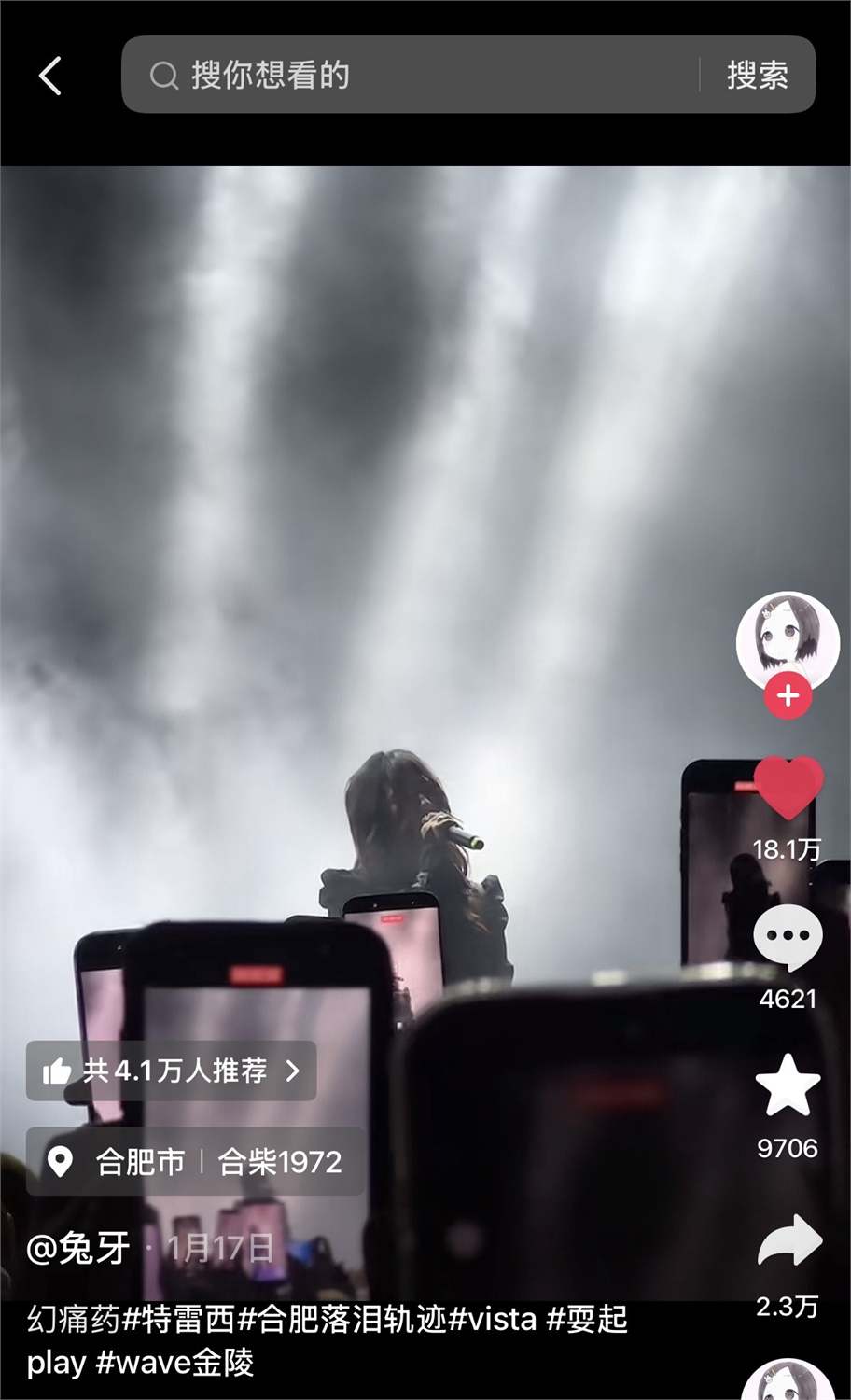Favorite the video with the star icon

(x=788, y=1085)
